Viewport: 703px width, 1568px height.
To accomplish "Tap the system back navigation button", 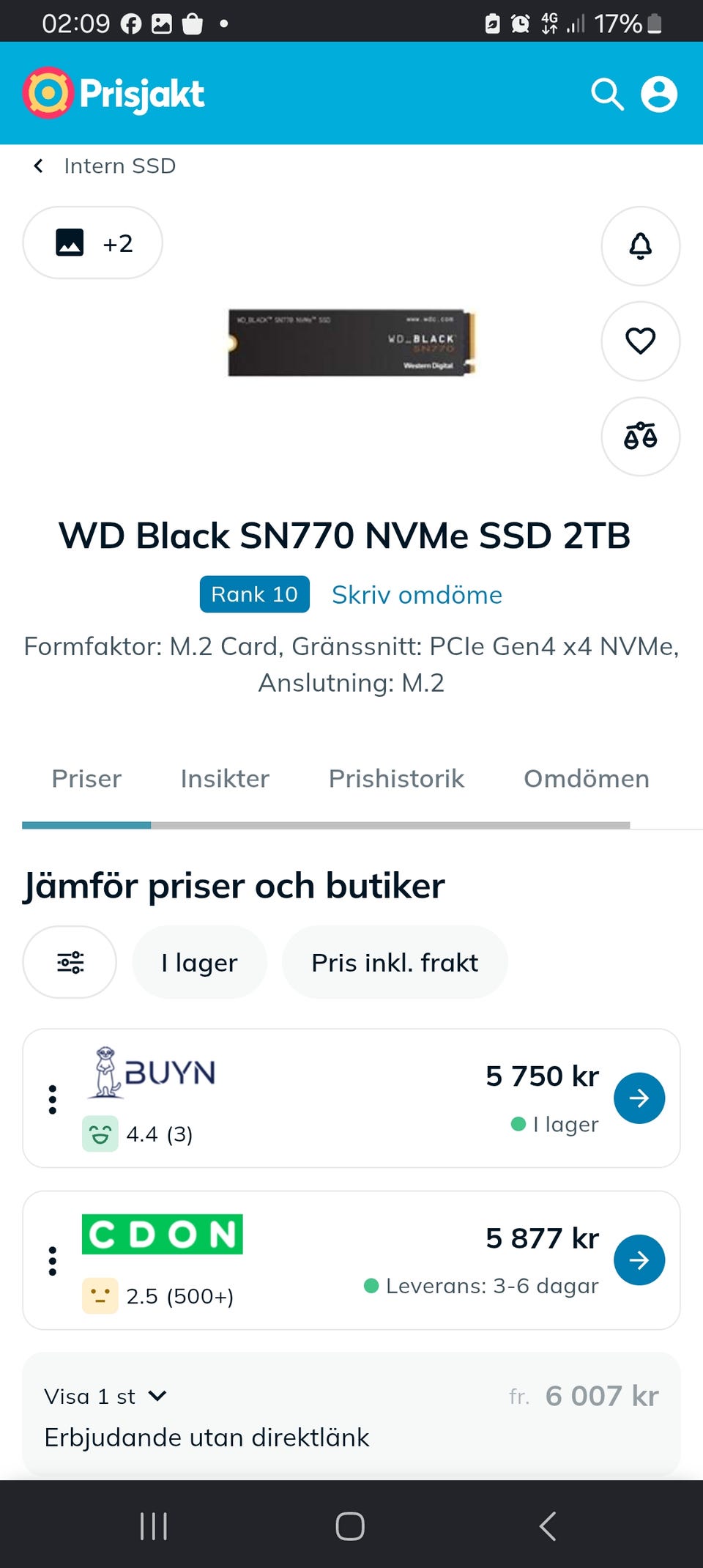I will 548,1526.
